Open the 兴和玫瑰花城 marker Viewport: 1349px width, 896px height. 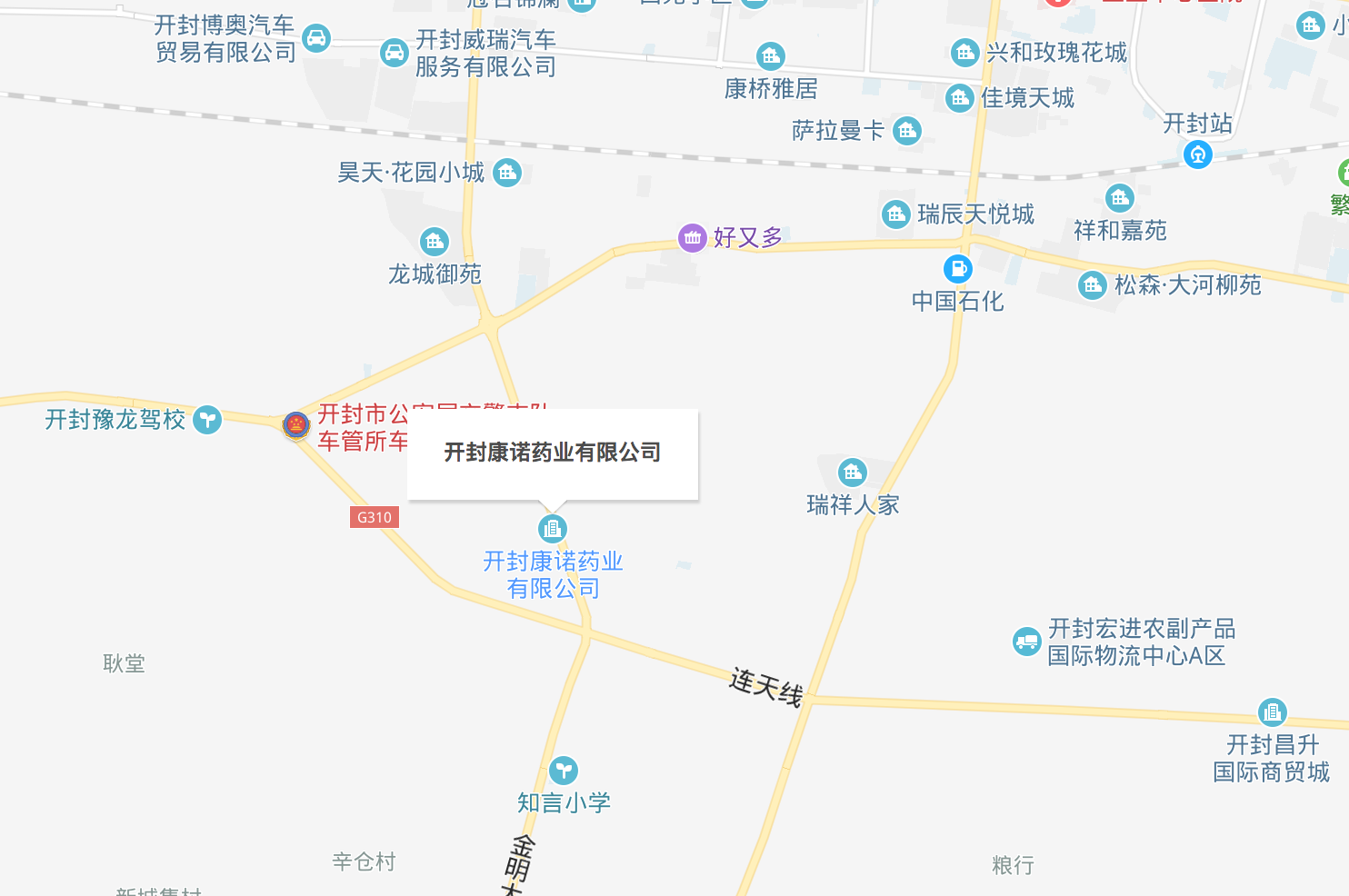964,53
